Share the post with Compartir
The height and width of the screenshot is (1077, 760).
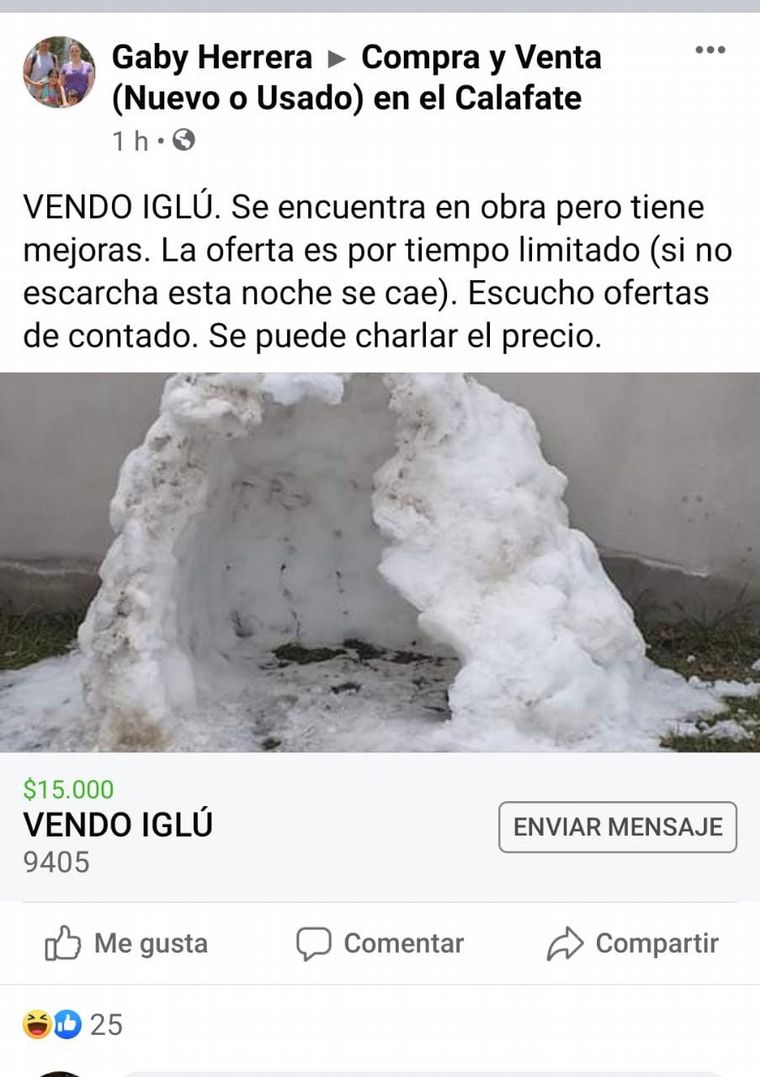(633, 943)
